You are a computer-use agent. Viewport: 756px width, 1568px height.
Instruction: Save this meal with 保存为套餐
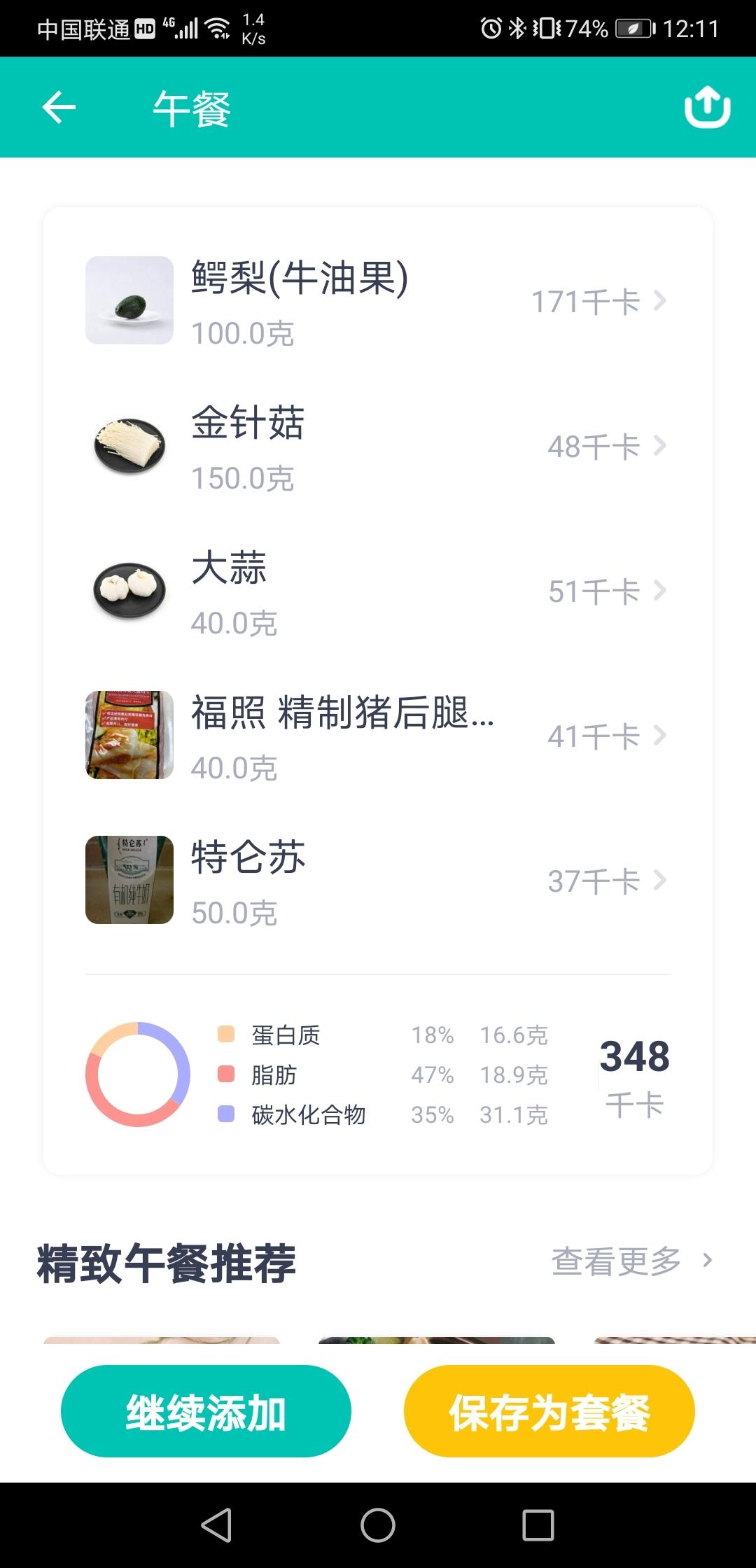pyautogui.click(x=549, y=1411)
